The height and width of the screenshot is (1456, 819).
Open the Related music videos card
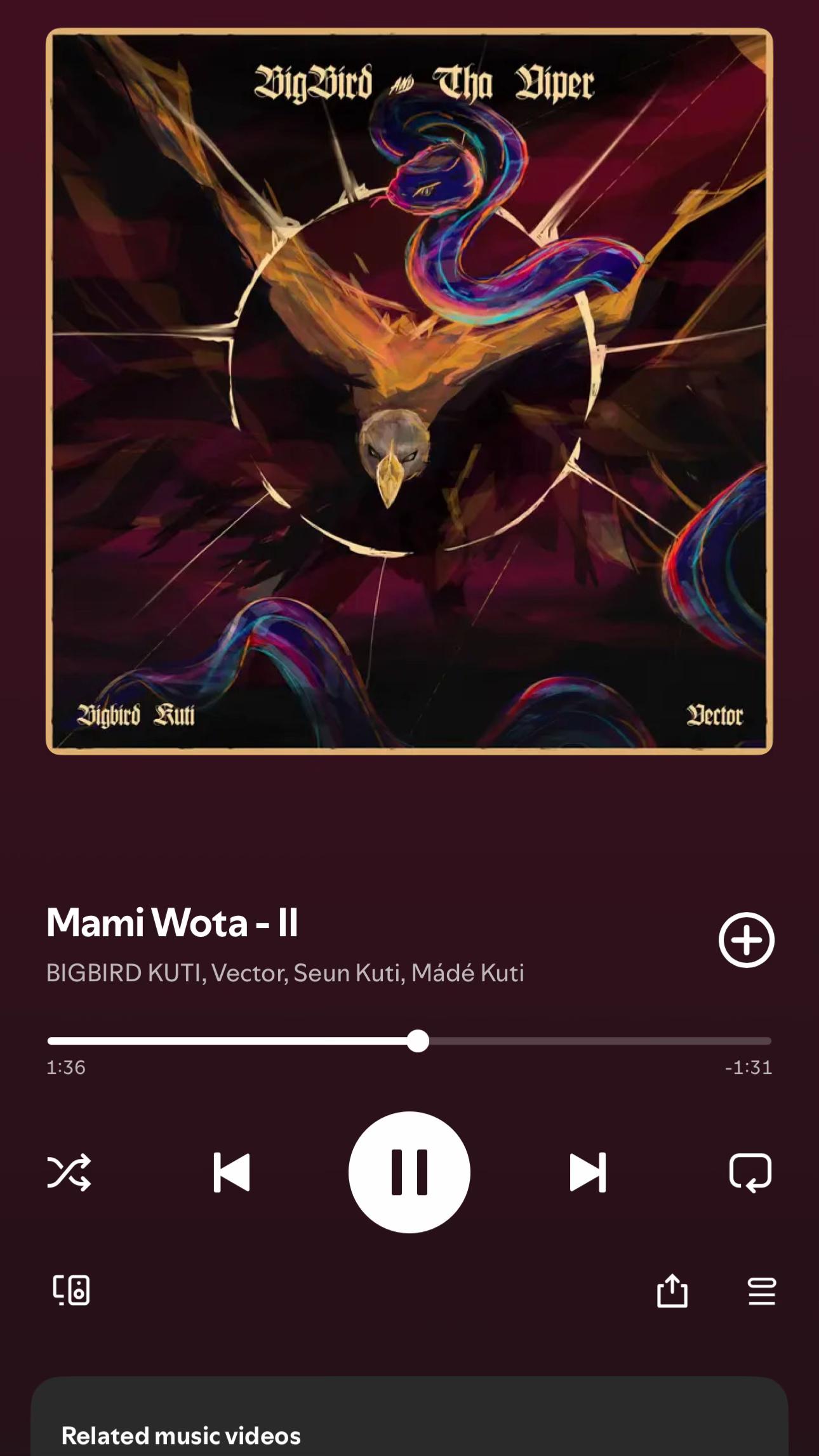(409, 1417)
